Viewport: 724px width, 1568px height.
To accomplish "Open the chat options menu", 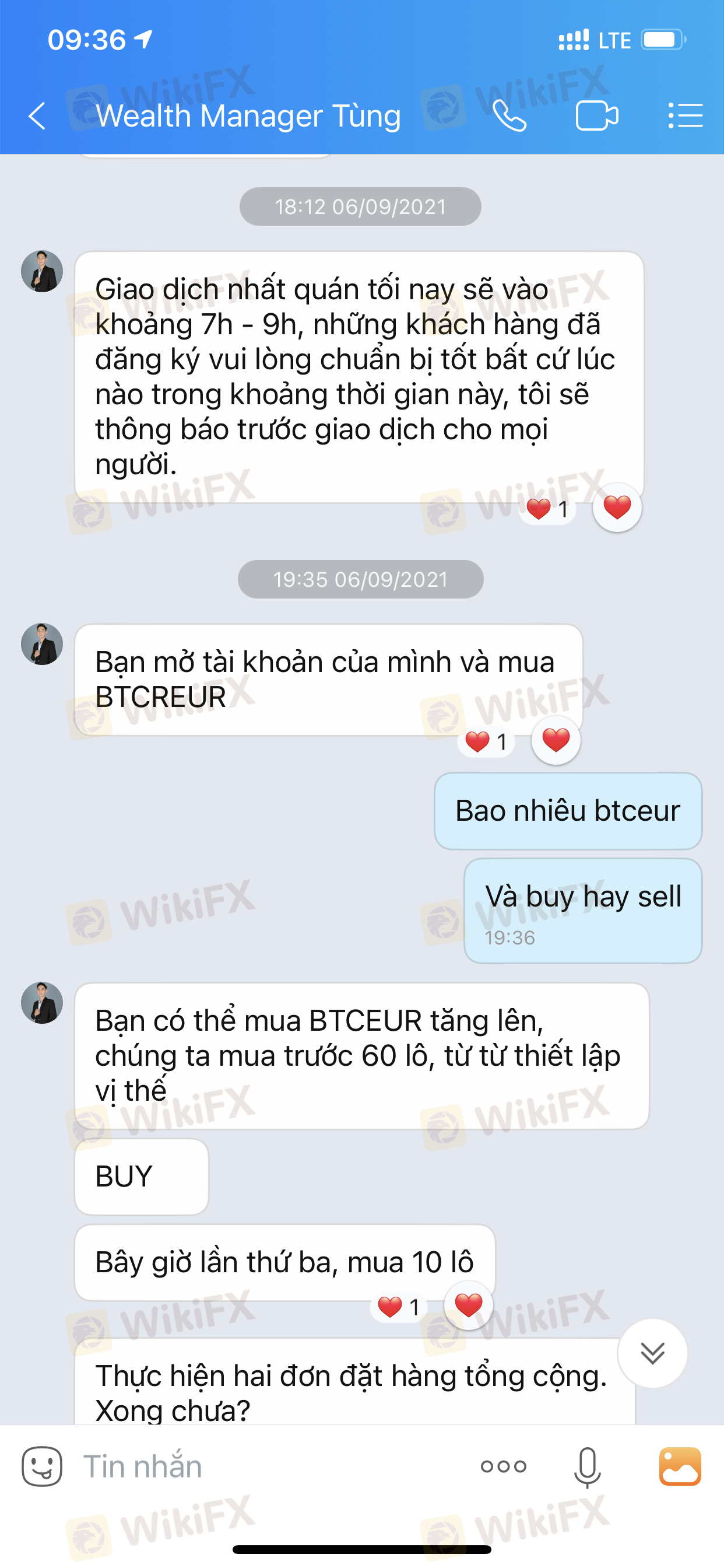I will click(x=686, y=116).
